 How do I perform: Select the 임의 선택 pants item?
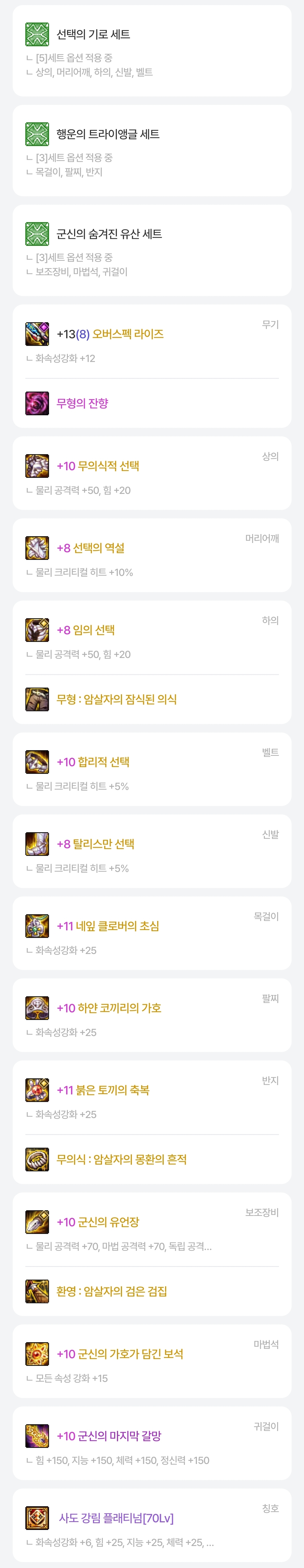(x=86, y=630)
